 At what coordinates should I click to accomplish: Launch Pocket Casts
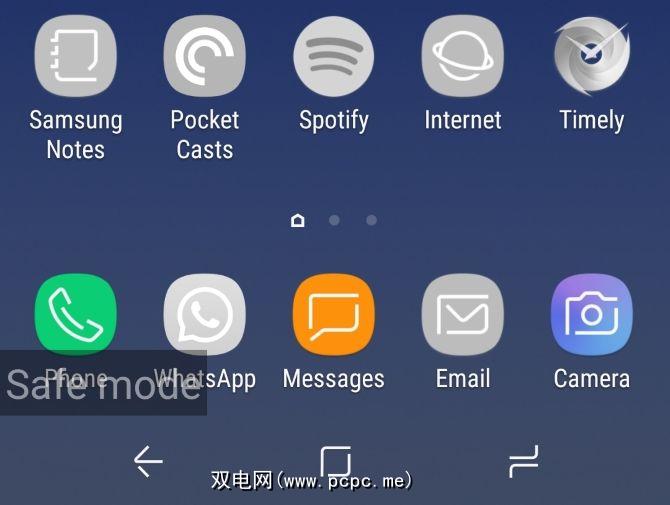204,57
